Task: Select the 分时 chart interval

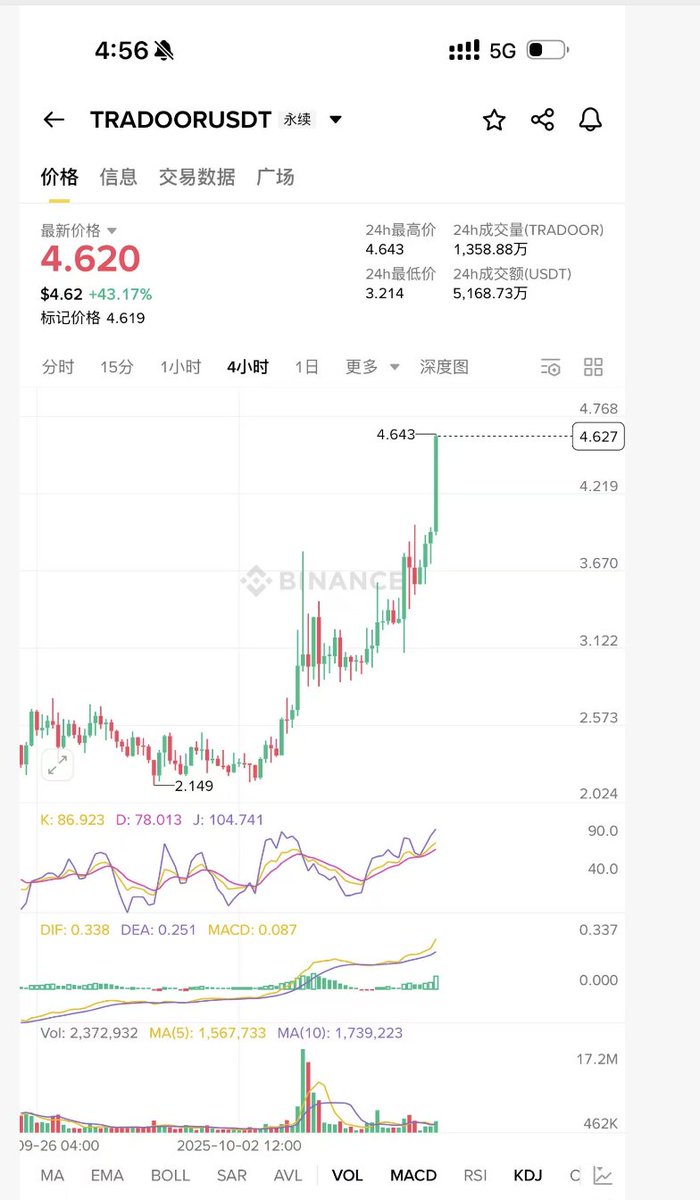Action: (58, 367)
